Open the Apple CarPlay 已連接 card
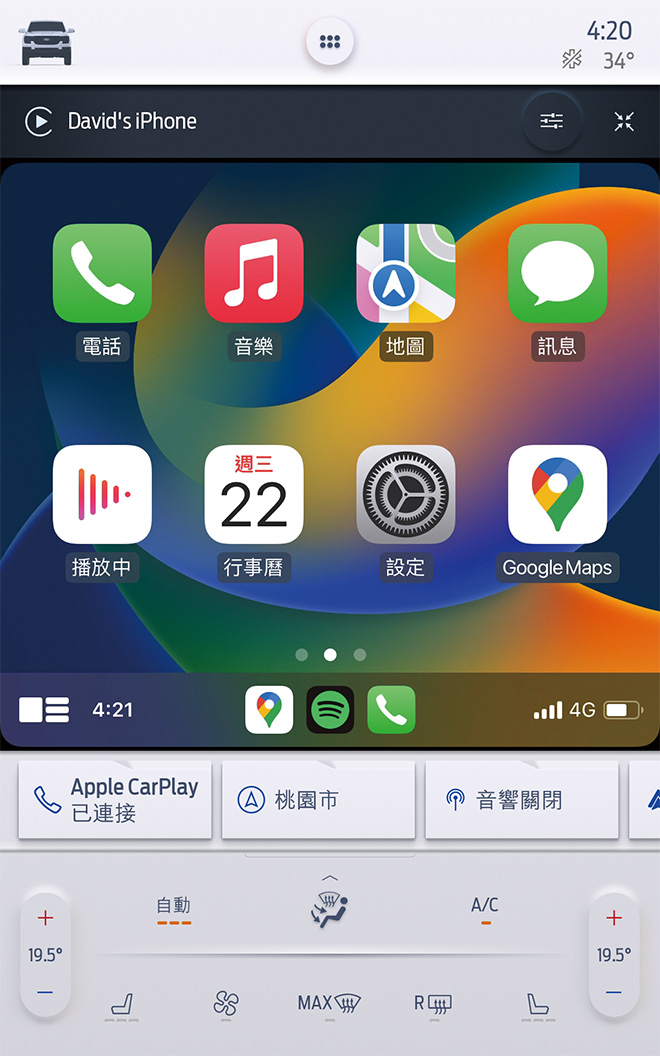The height and width of the screenshot is (1056, 660). click(115, 800)
